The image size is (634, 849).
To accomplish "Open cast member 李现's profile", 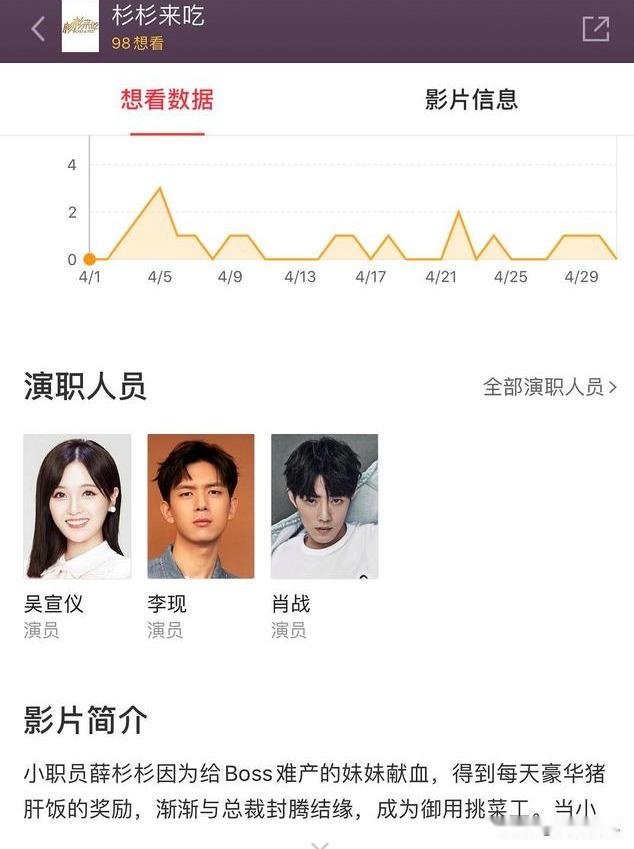I will click(201, 506).
